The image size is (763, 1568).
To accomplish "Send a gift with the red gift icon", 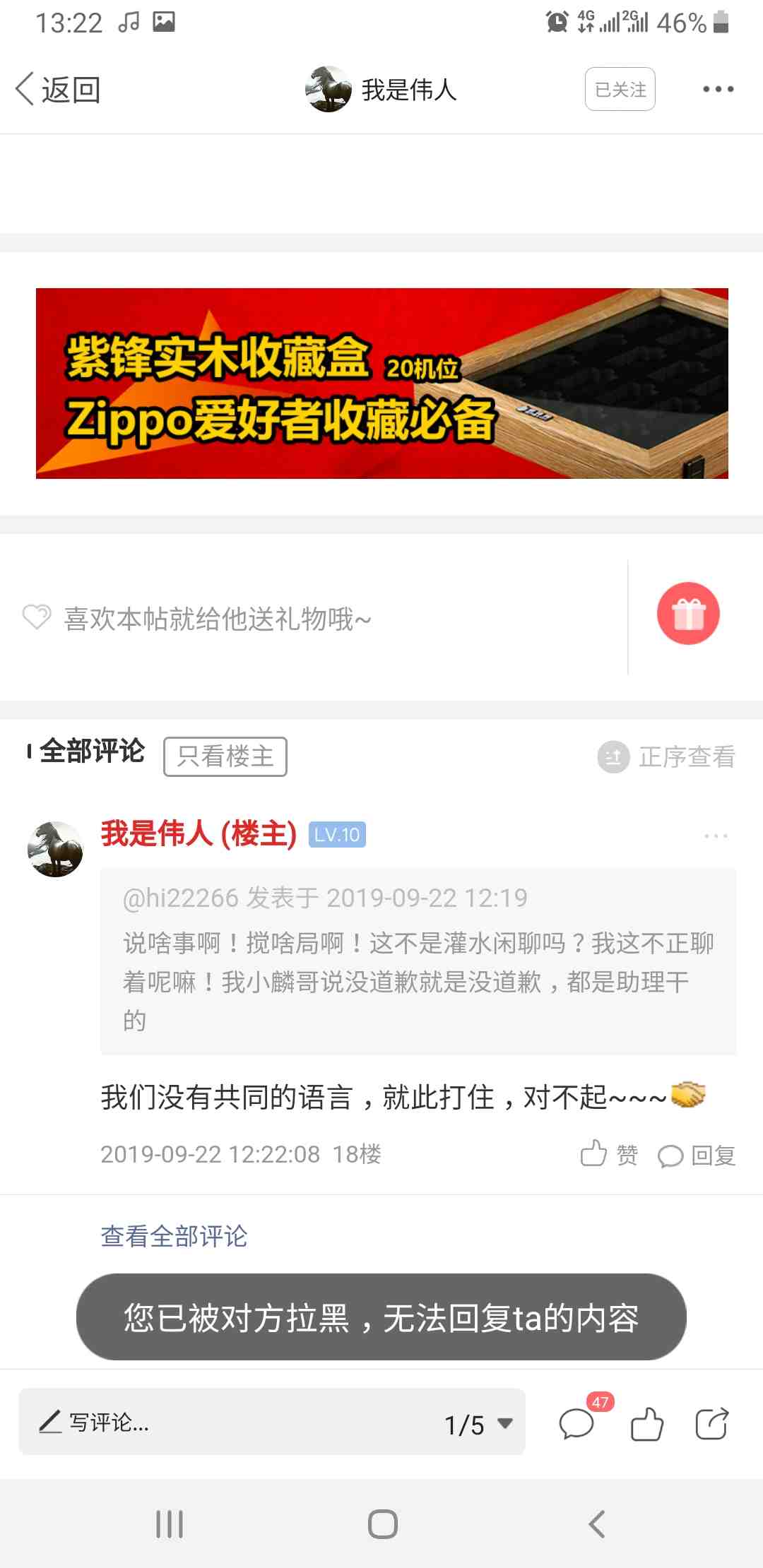I will [x=688, y=613].
